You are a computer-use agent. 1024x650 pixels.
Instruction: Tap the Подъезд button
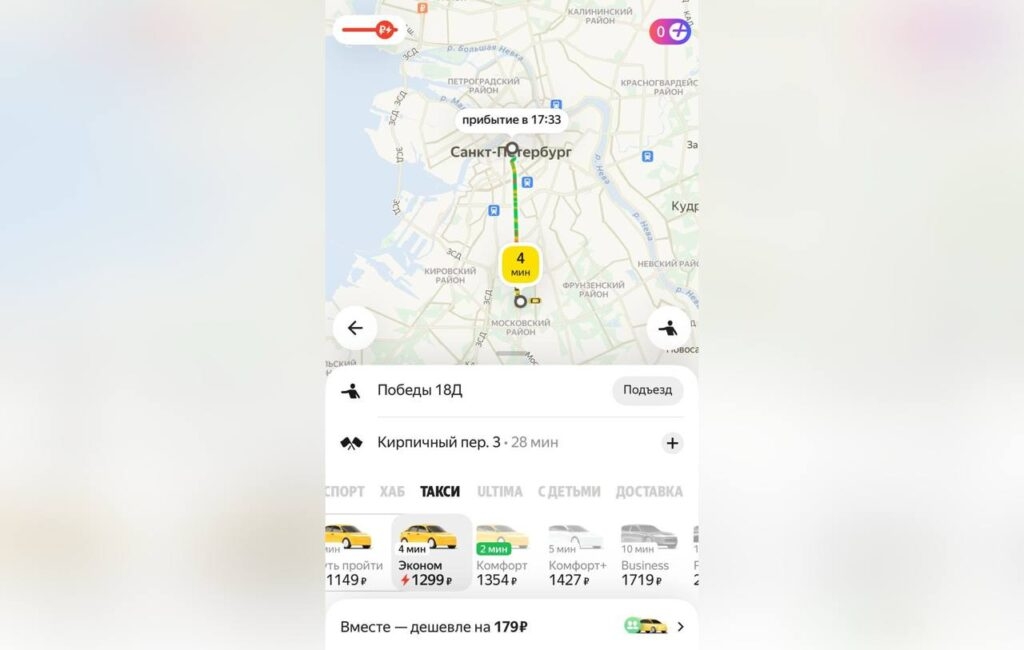coord(647,390)
